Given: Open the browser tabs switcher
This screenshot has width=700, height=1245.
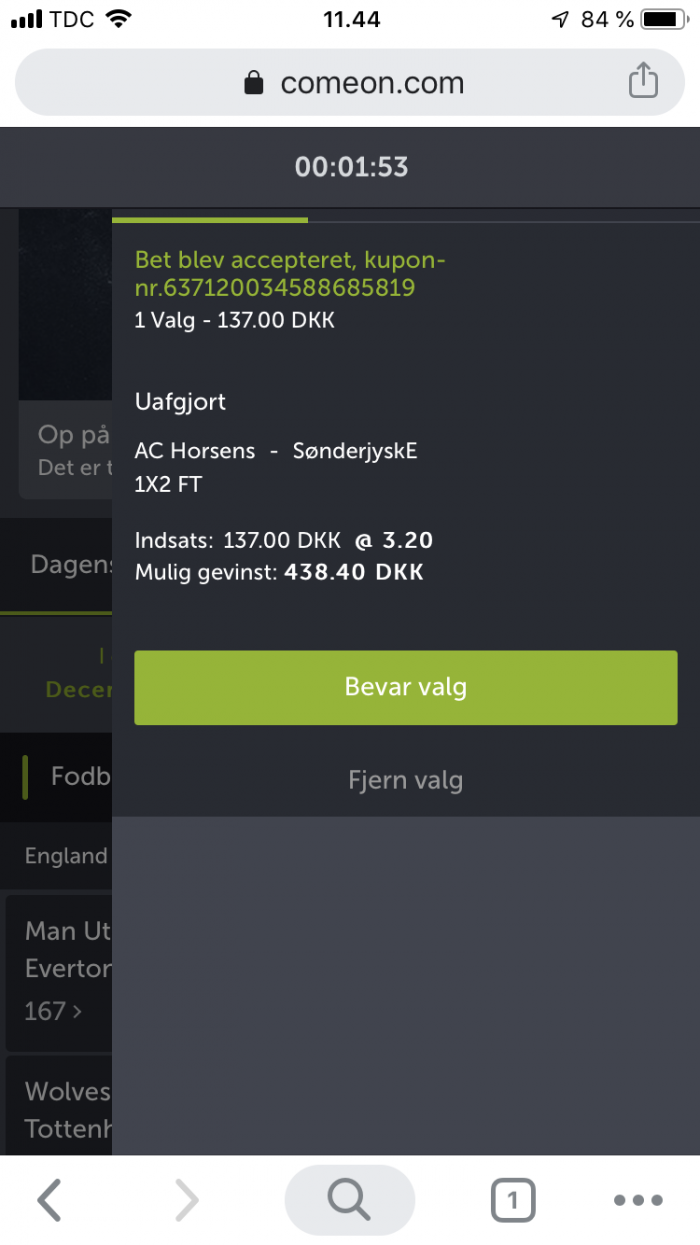Looking at the screenshot, I should [513, 1200].
